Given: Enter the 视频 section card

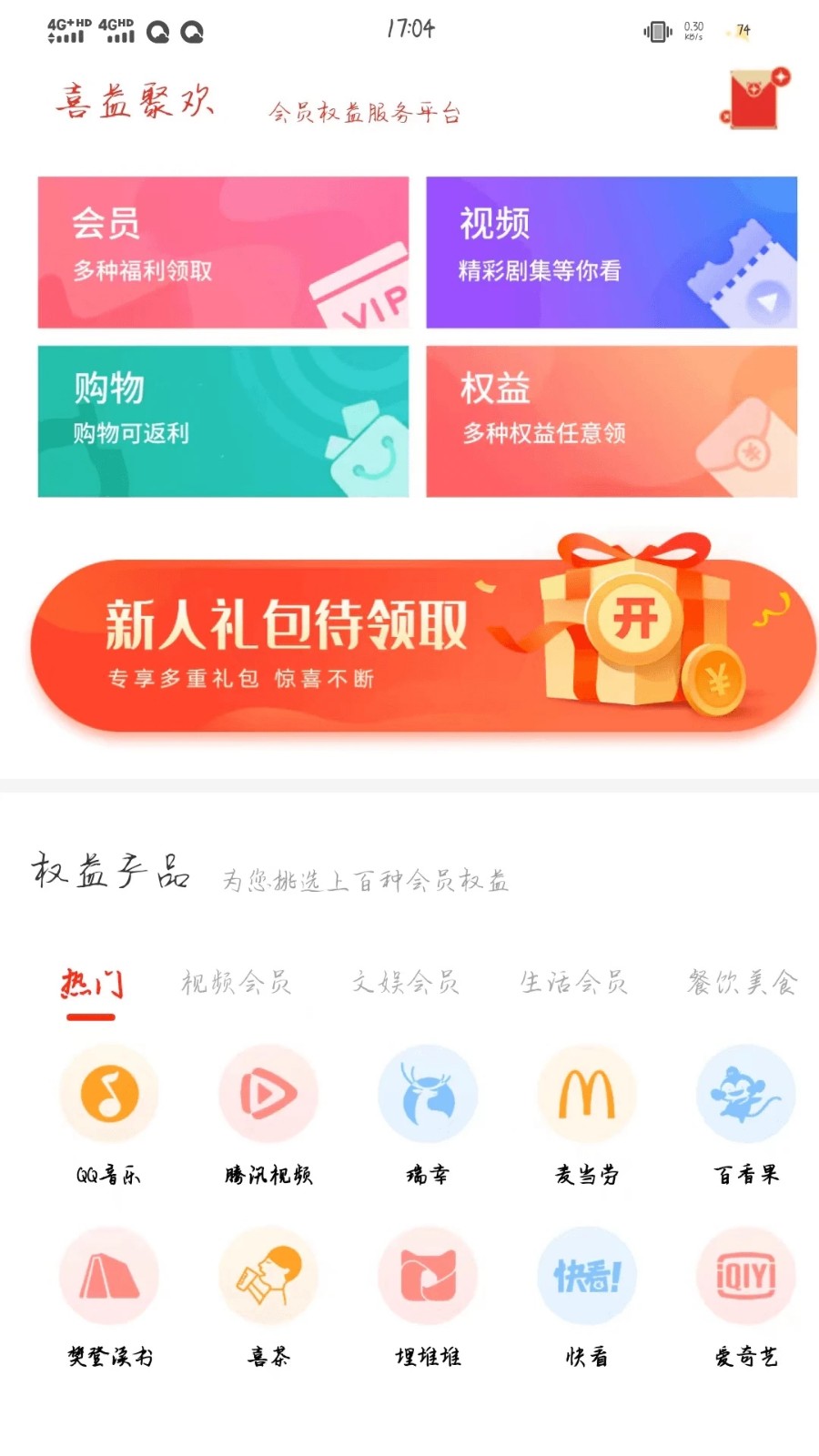Looking at the screenshot, I should click(x=612, y=250).
